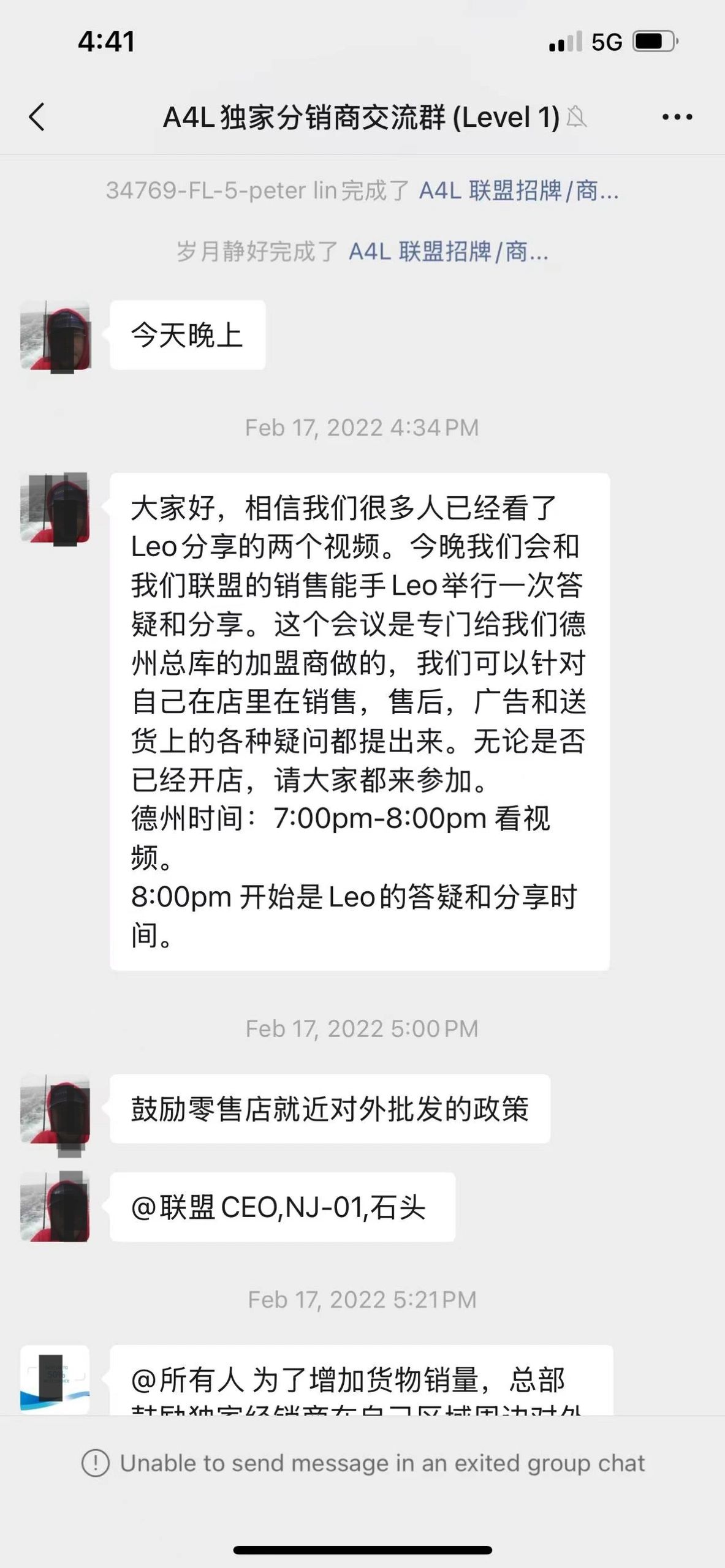Open the three-dot chat options menu

[677, 116]
